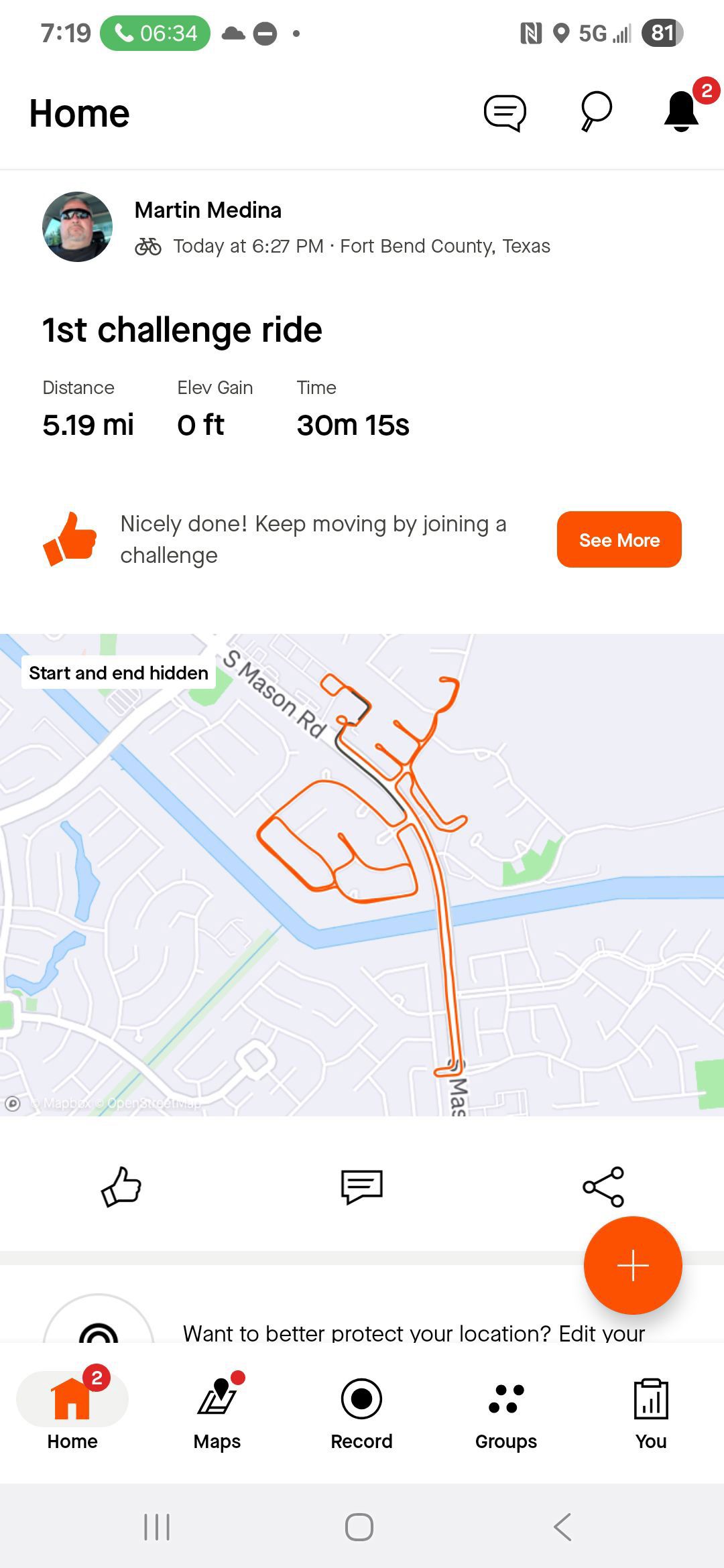Viewport: 724px width, 1568px height.
Task: Switch to the You tab
Action: tap(651, 1409)
